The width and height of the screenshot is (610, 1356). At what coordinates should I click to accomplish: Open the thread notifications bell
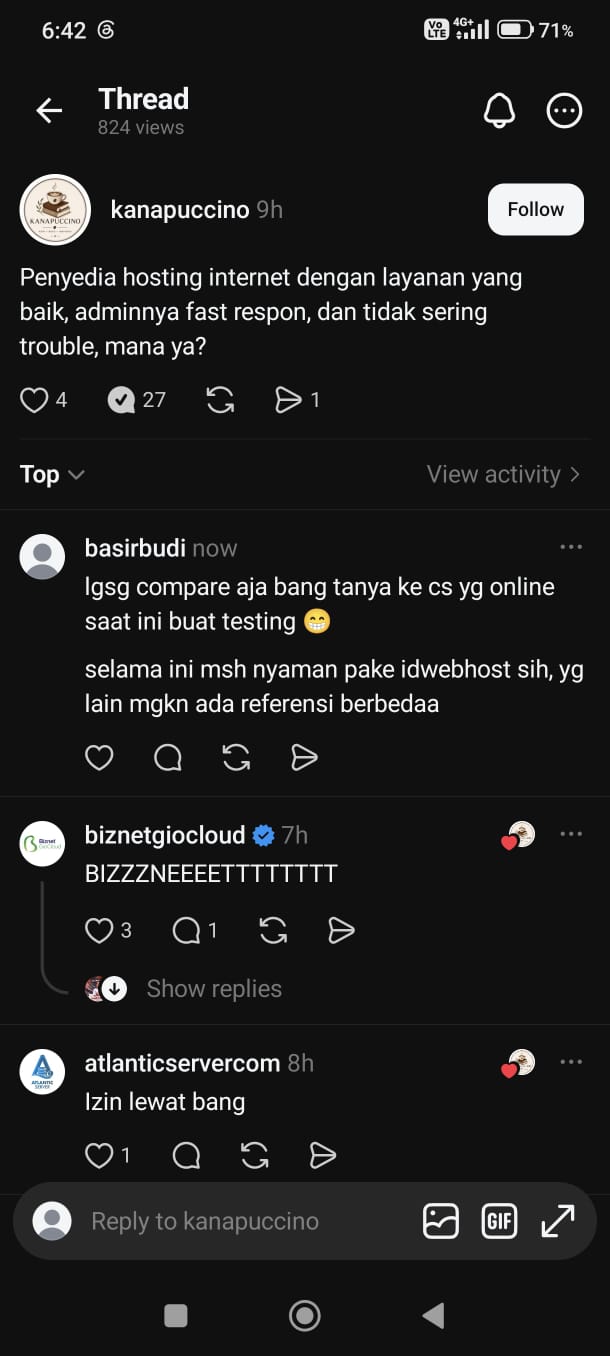point(499,111)
